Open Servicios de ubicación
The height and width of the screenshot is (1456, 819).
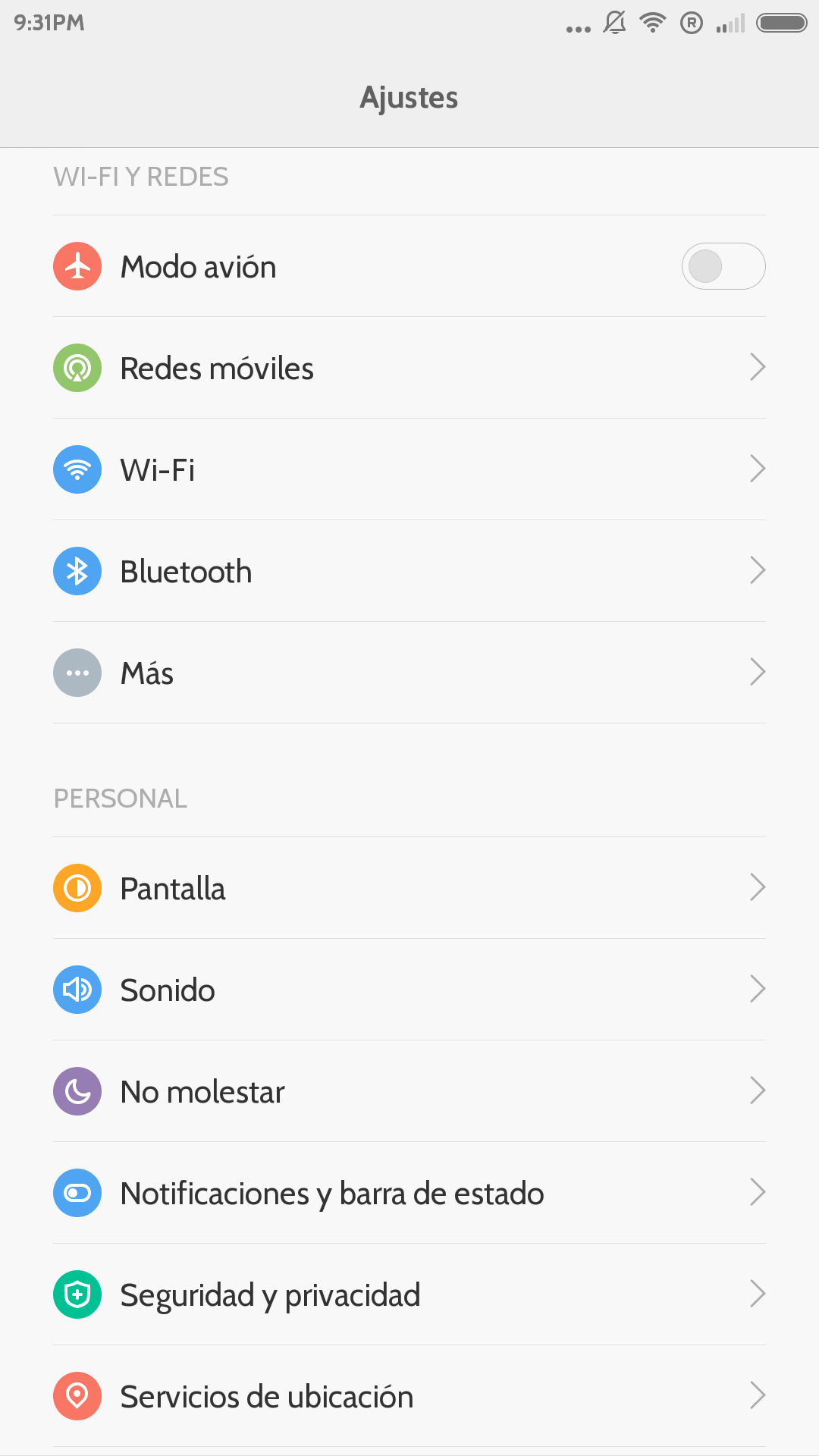[x=409, y=1396]
